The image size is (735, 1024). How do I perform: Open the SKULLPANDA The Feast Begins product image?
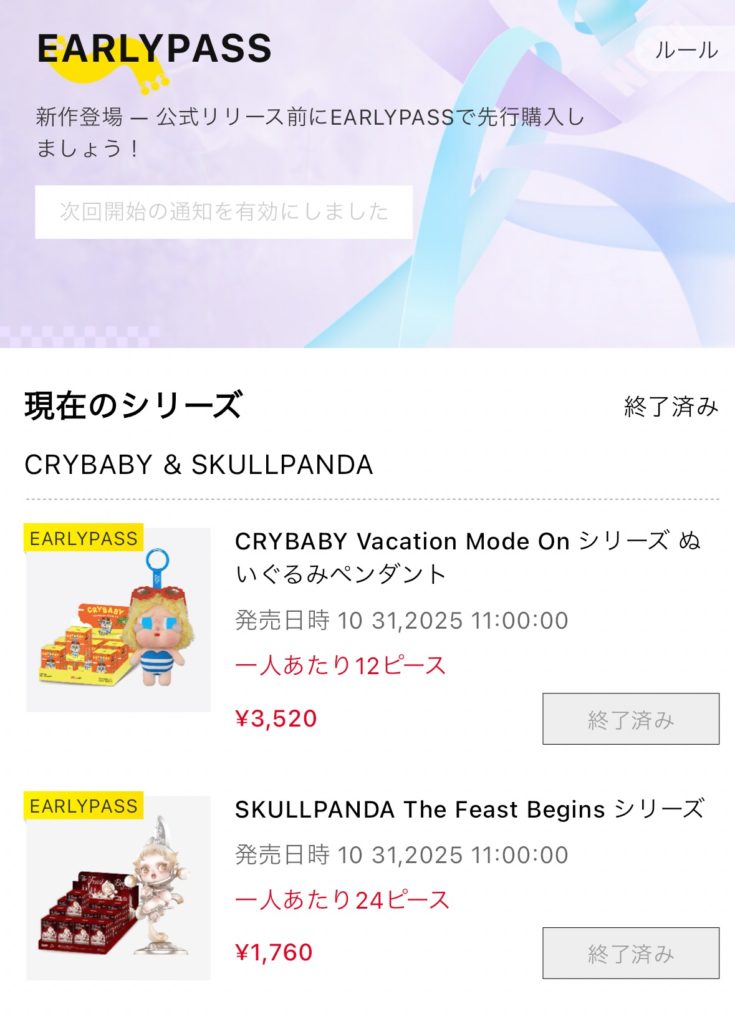coord(118,888)
